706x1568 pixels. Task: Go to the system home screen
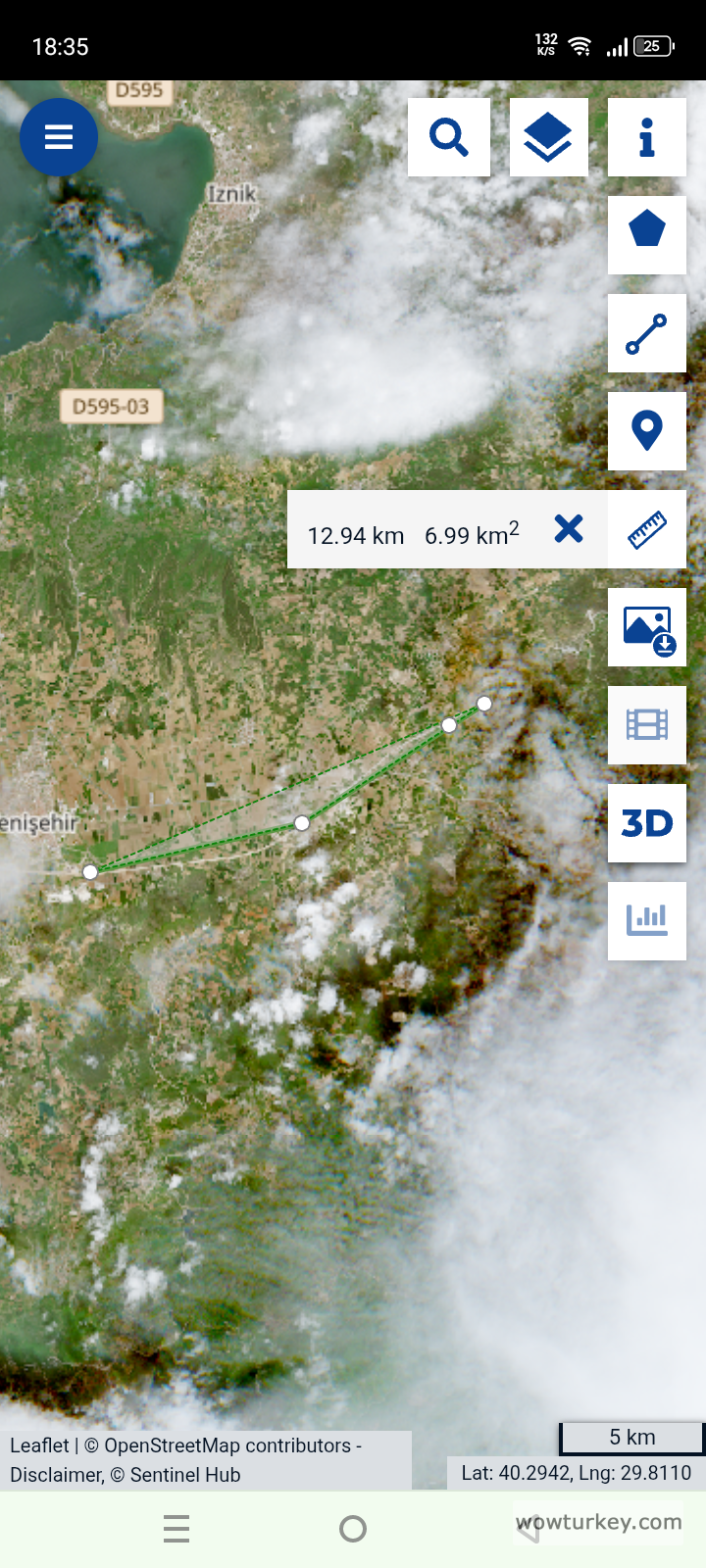pyautogui.click(x=353, y=1529)
